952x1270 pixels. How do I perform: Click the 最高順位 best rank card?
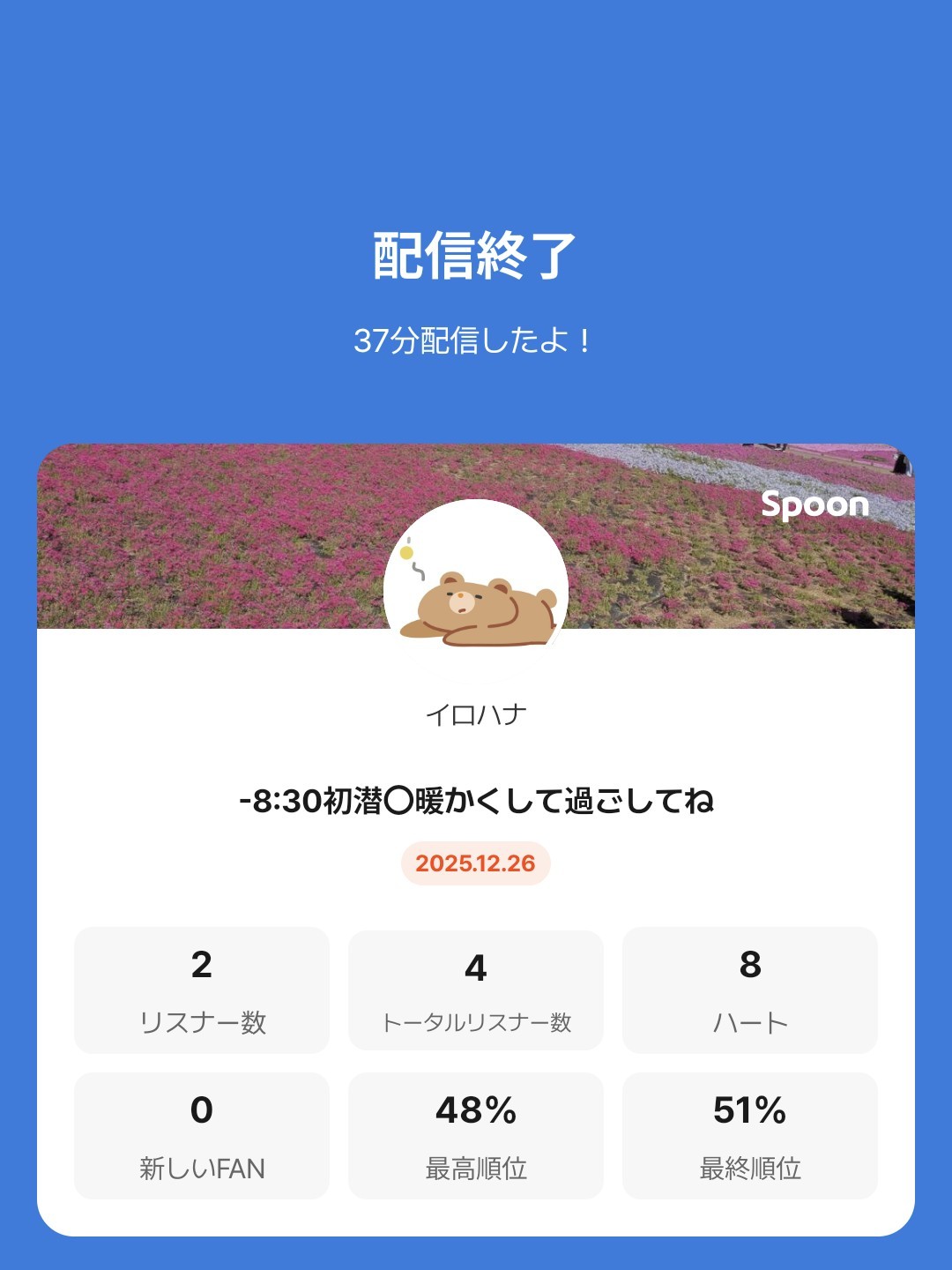pos(476,1136)
